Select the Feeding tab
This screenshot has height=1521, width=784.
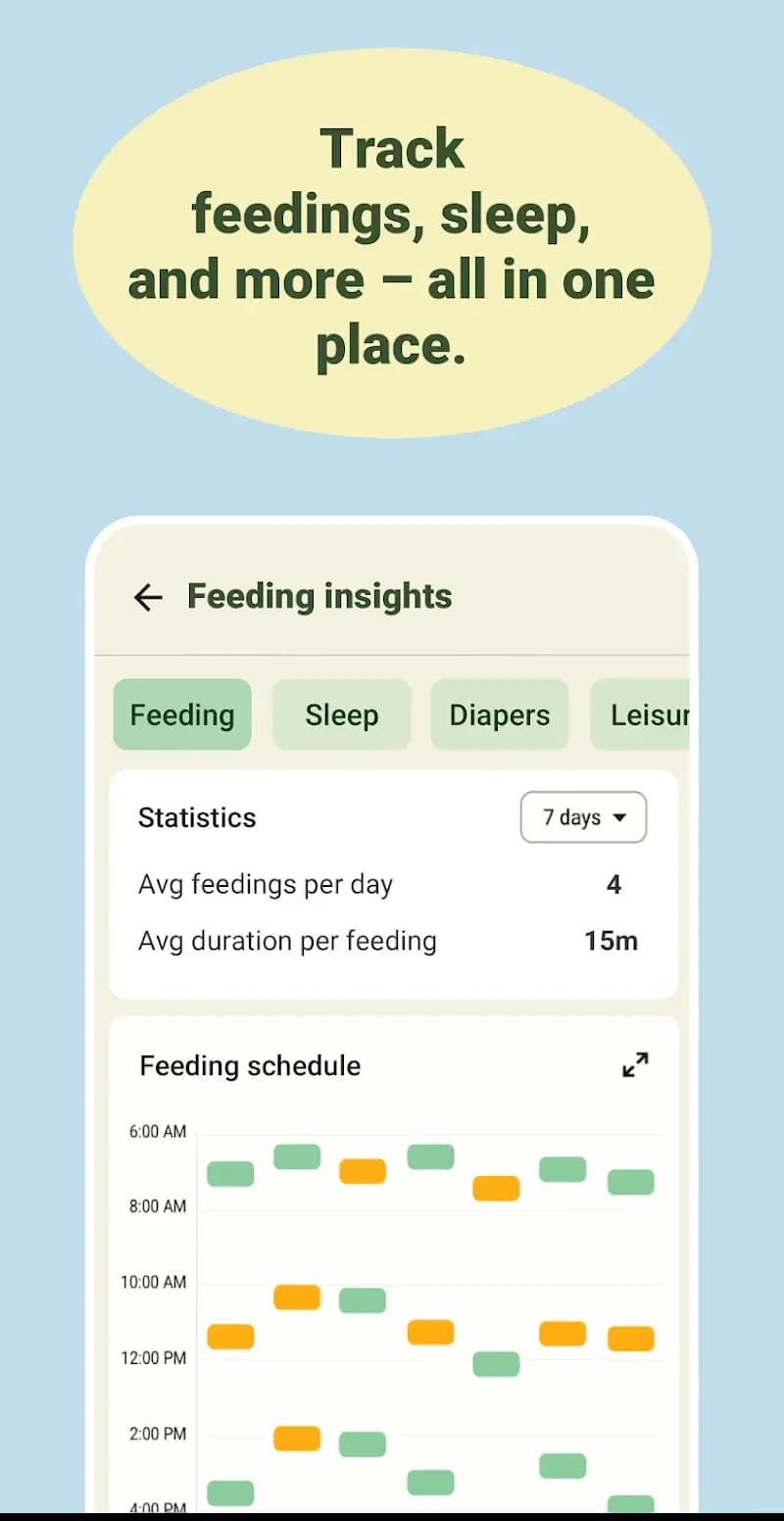182,714
